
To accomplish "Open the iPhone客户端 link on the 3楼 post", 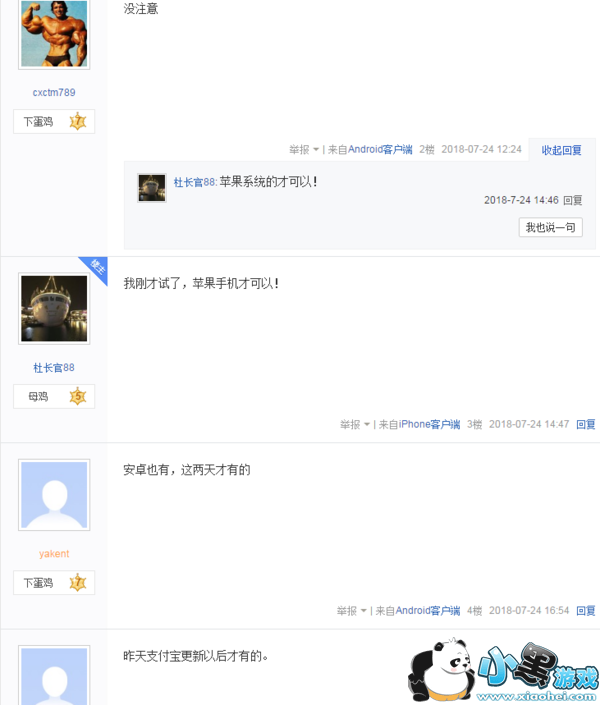I will (430, 425).
